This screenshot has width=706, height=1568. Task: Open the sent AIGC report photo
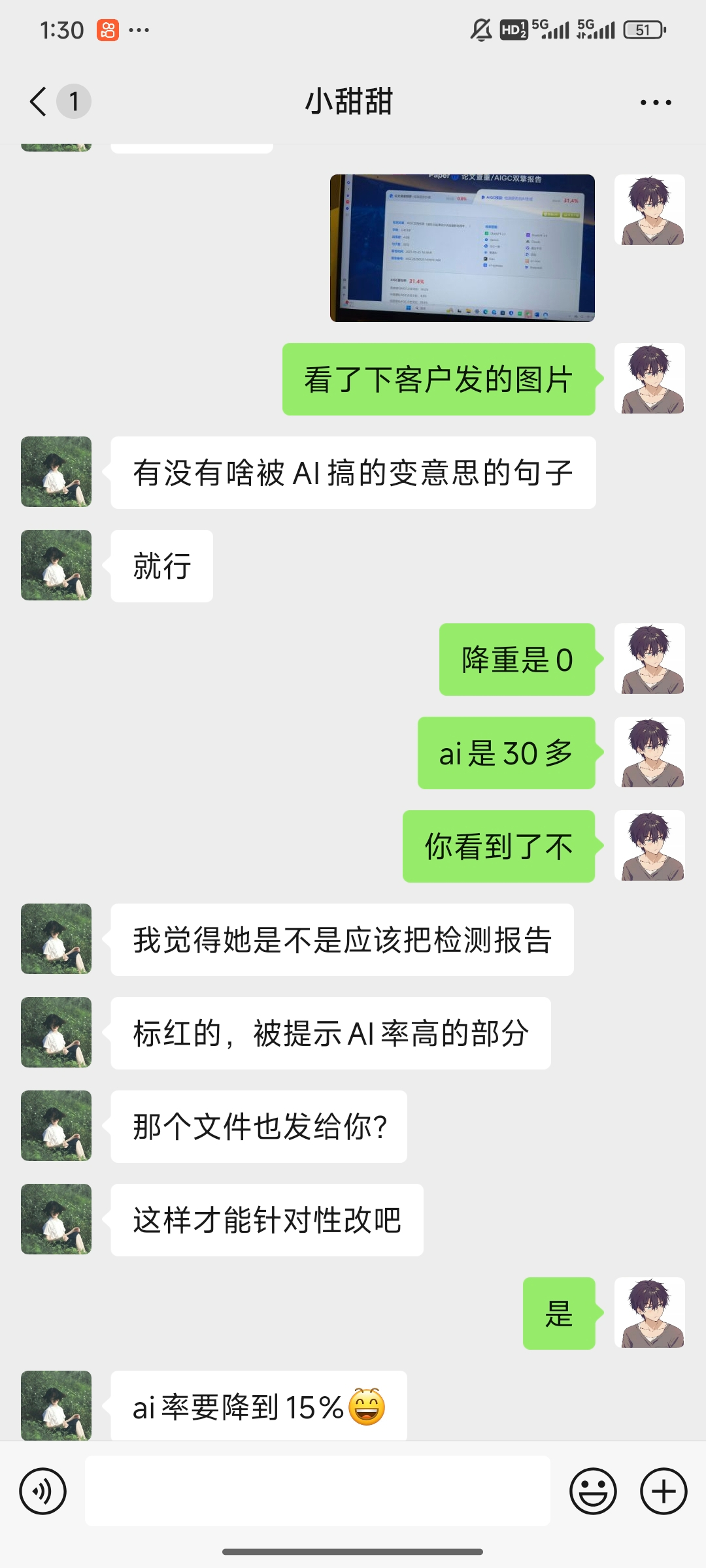click(x=462, y=248)
